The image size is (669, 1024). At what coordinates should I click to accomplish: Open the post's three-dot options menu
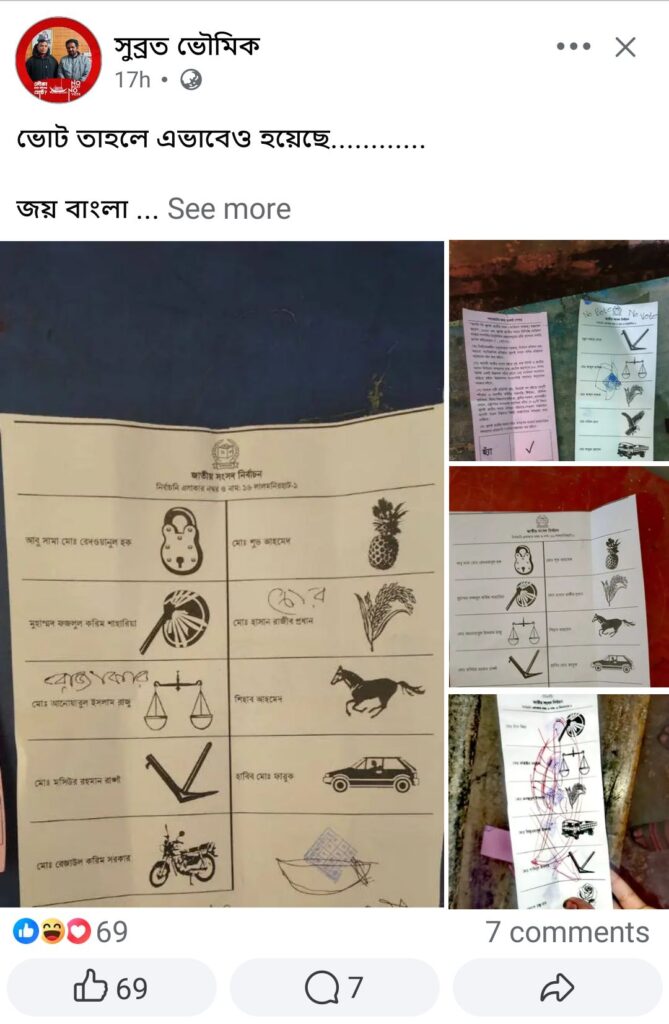click(x=573, y=47)
